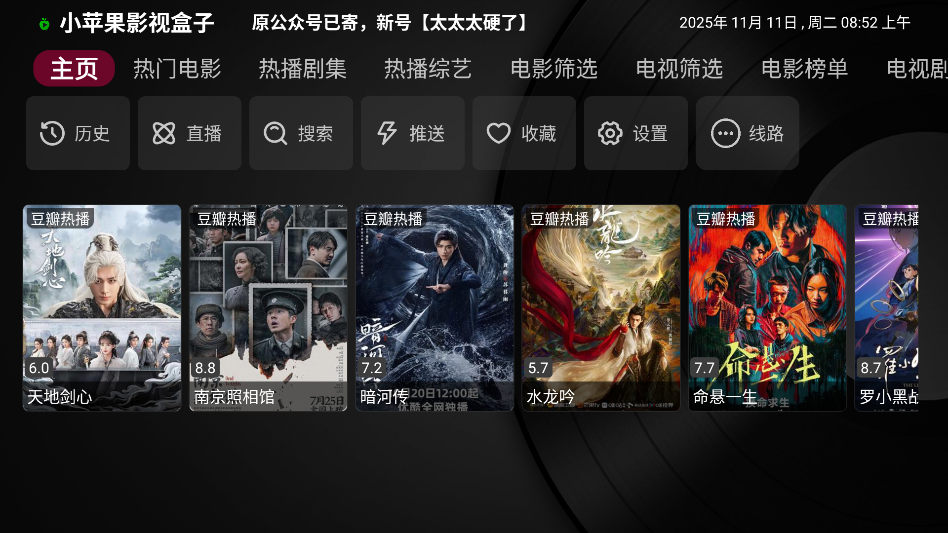Switch to 热播剧集 tab
The image size is (948, 533).
[302, 69]
